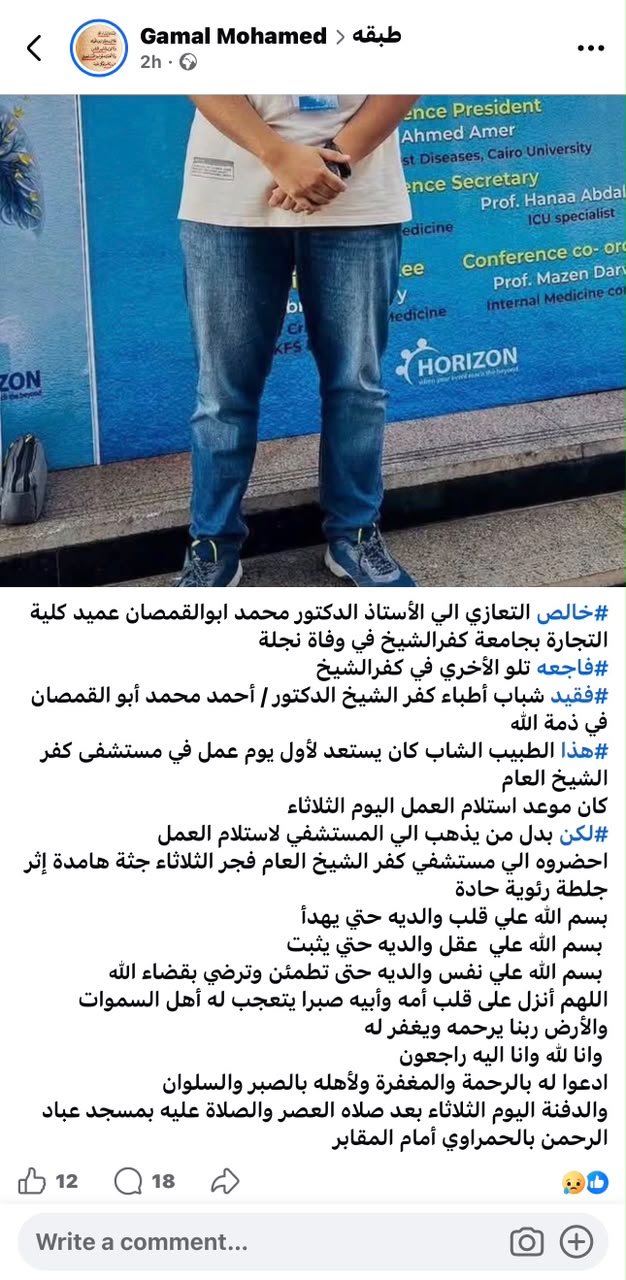Go back using the top arrow

click(x=34, y=47)
